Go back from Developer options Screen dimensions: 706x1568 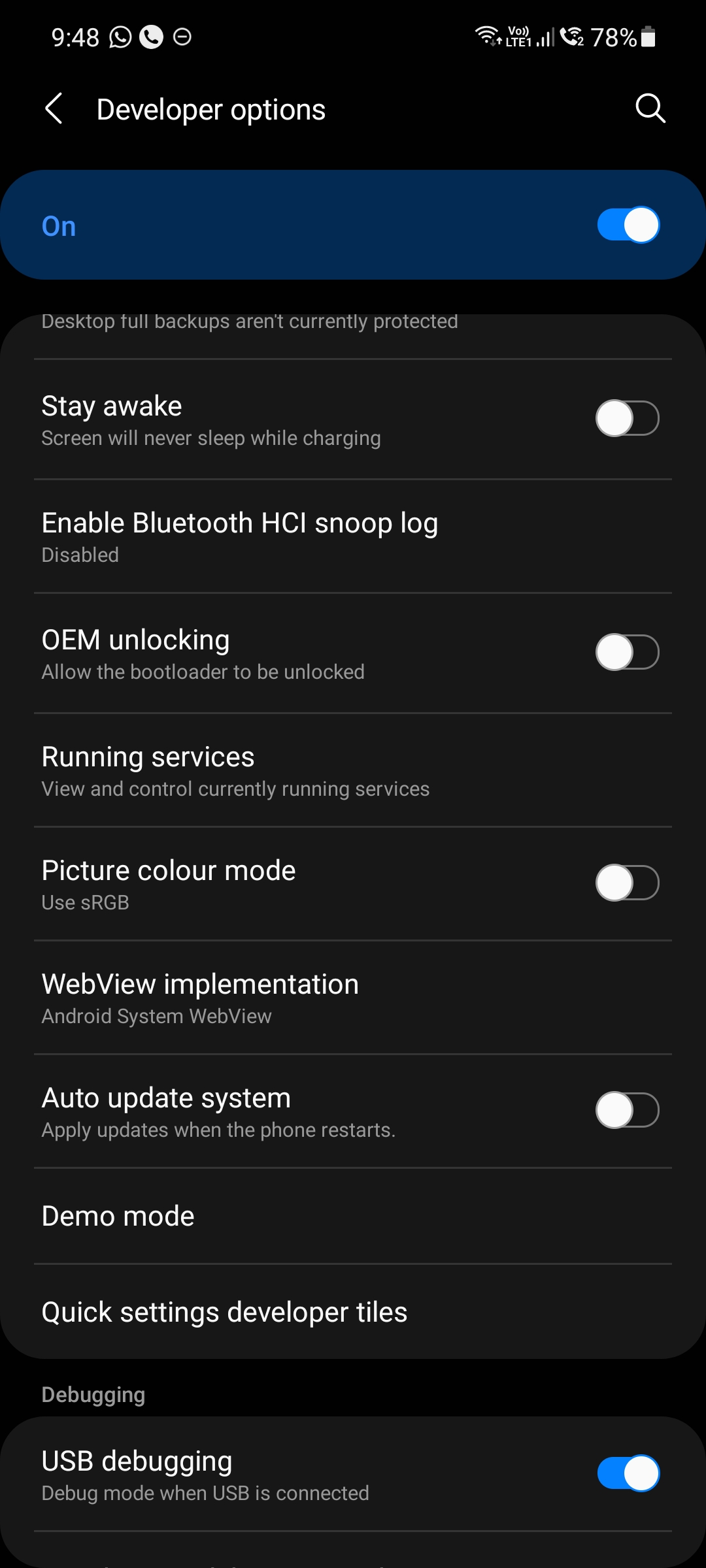(x=54, y=108)
